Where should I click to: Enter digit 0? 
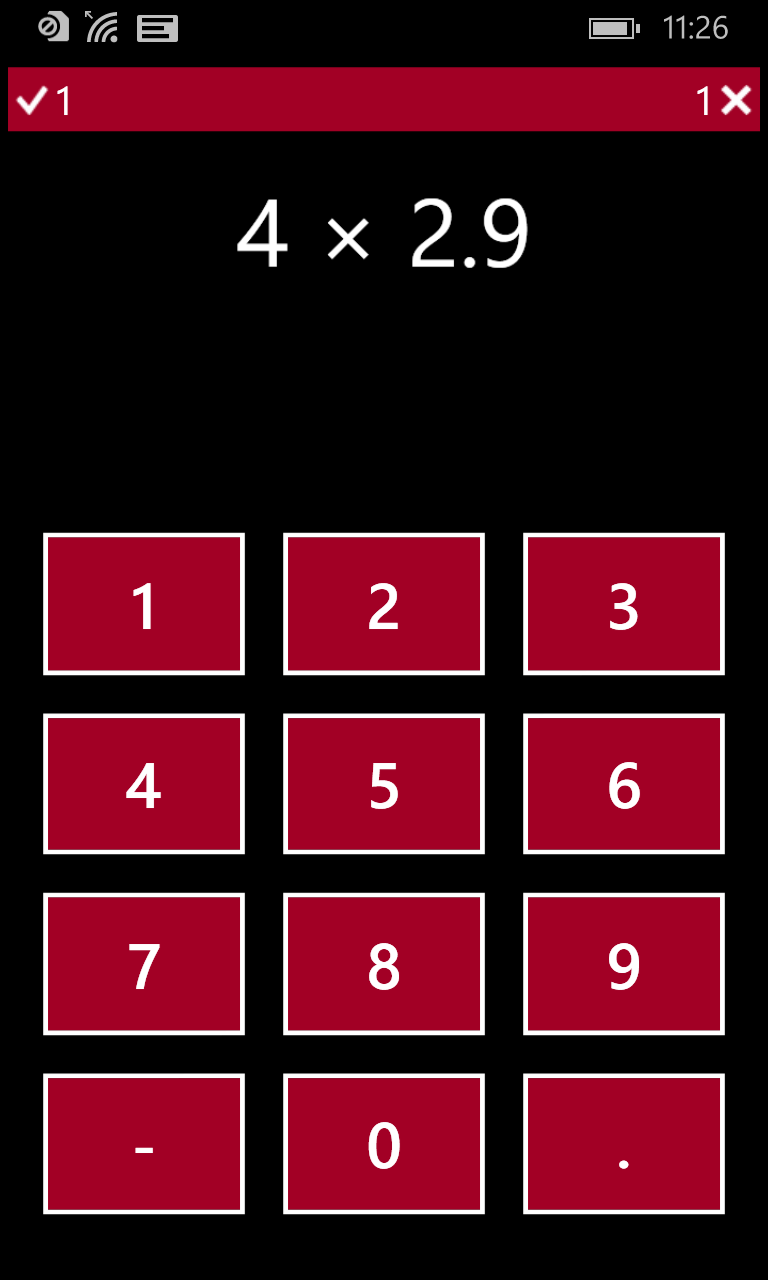(x=384, y=1144)
